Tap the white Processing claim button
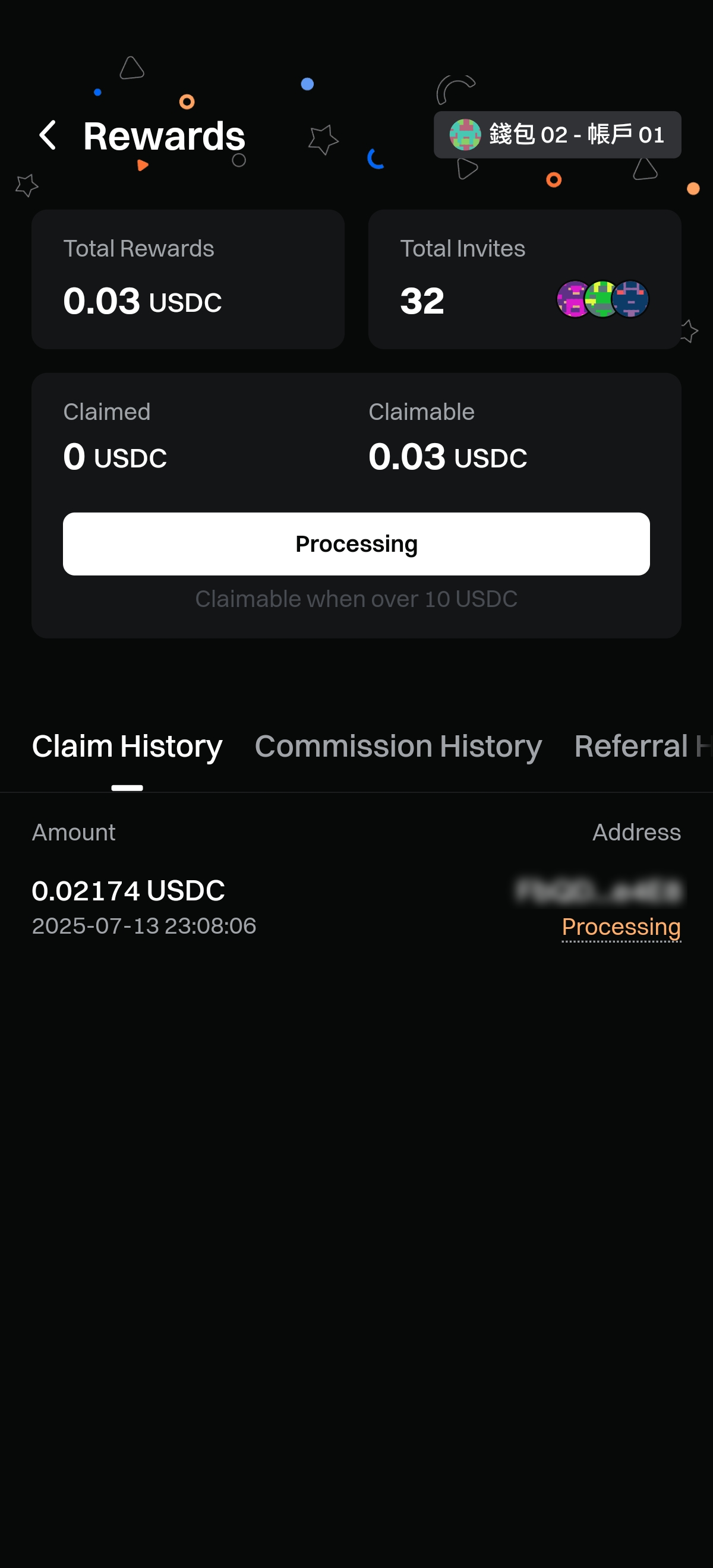Screen dimensions: 713x1568 tap(356, 543)
